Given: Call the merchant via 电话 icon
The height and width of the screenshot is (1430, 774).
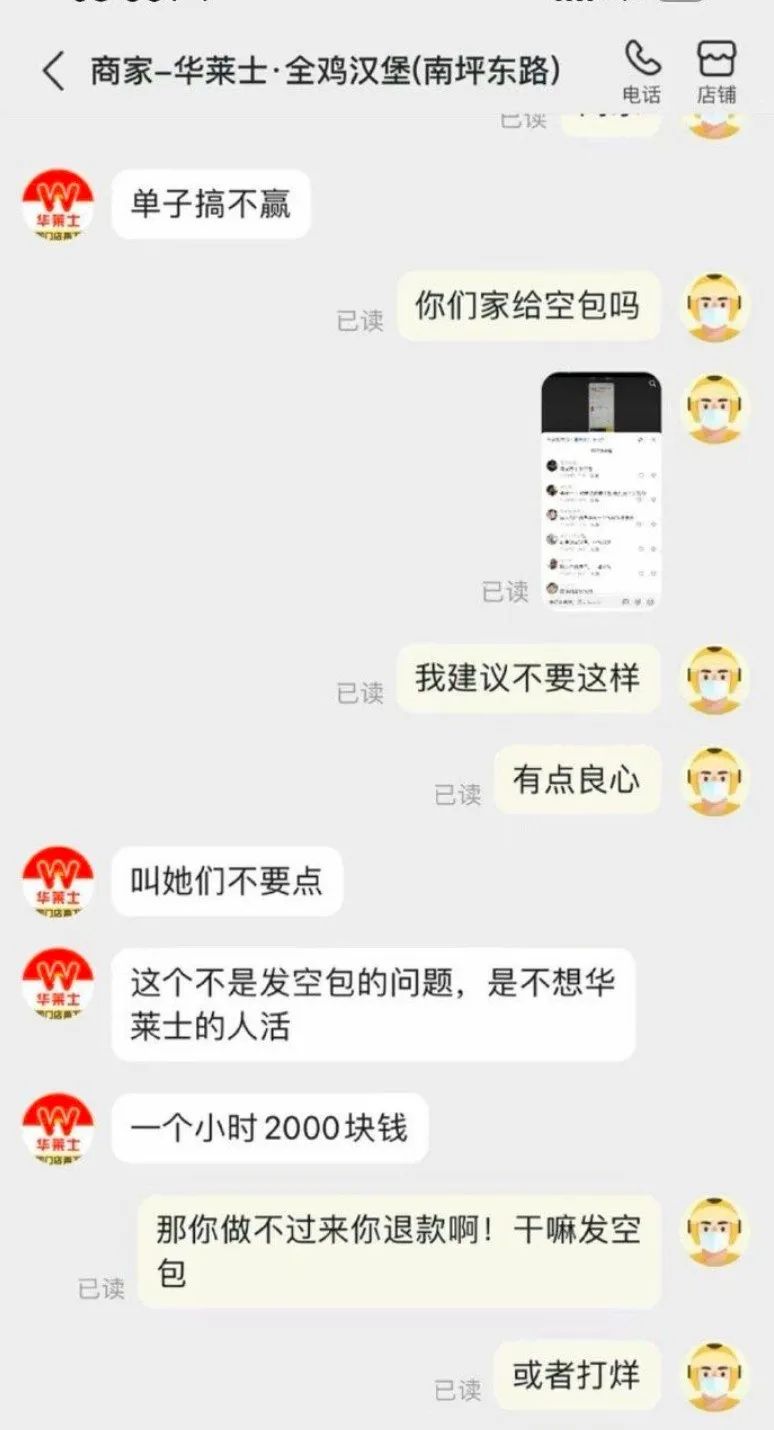Looking at the screenshot, I should (642, 70).
